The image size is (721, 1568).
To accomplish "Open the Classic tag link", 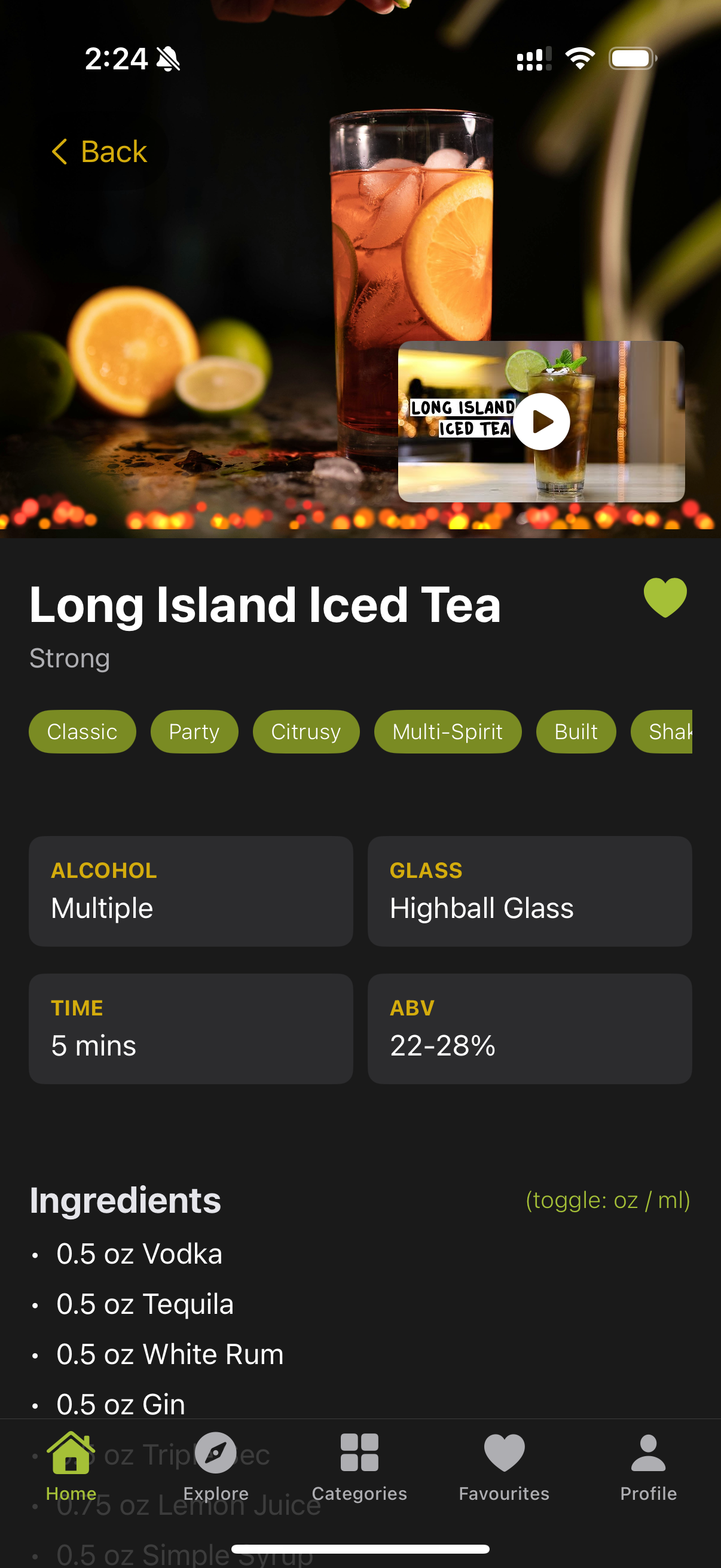I will click(x=82, y=731).
